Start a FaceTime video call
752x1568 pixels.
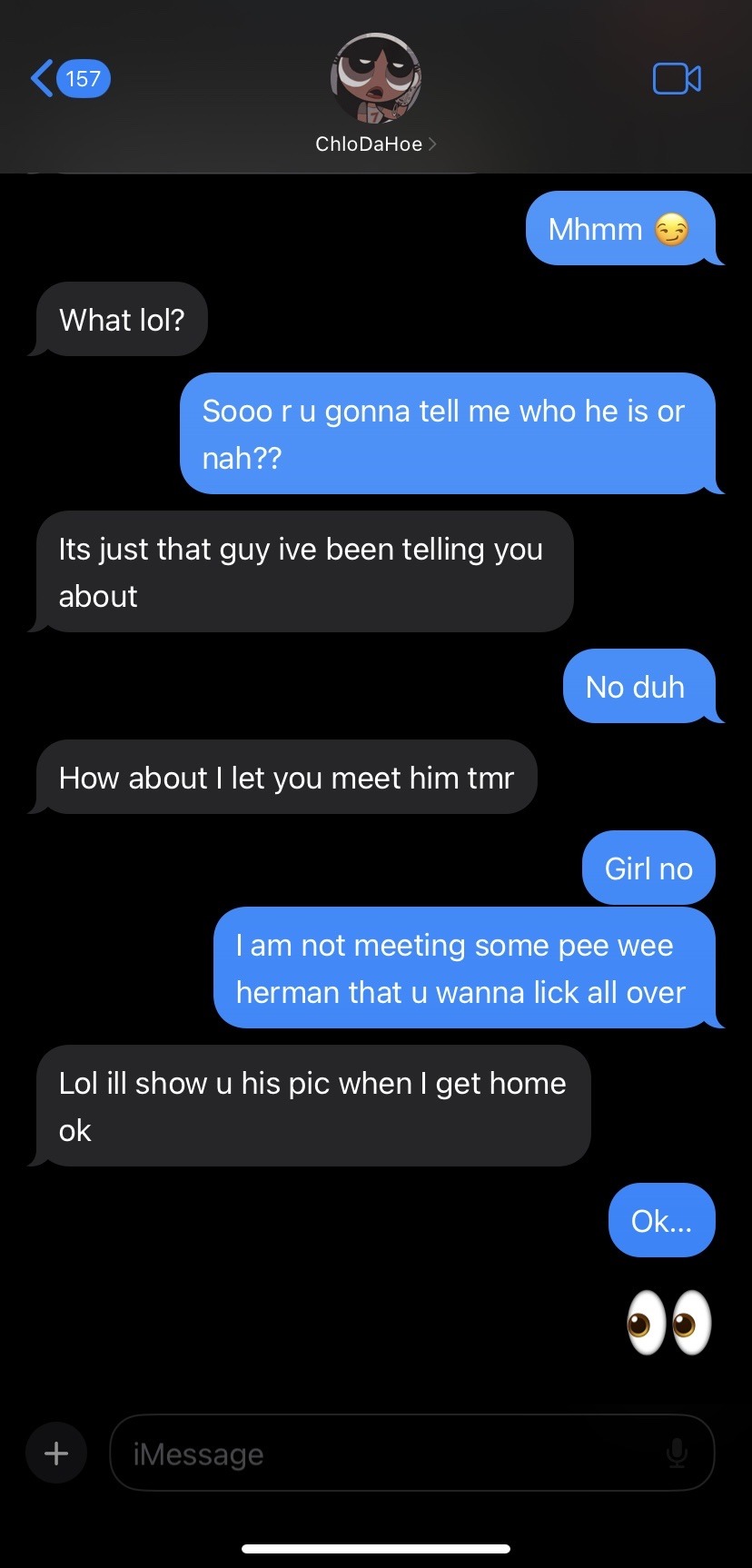(x=677, y=79)
